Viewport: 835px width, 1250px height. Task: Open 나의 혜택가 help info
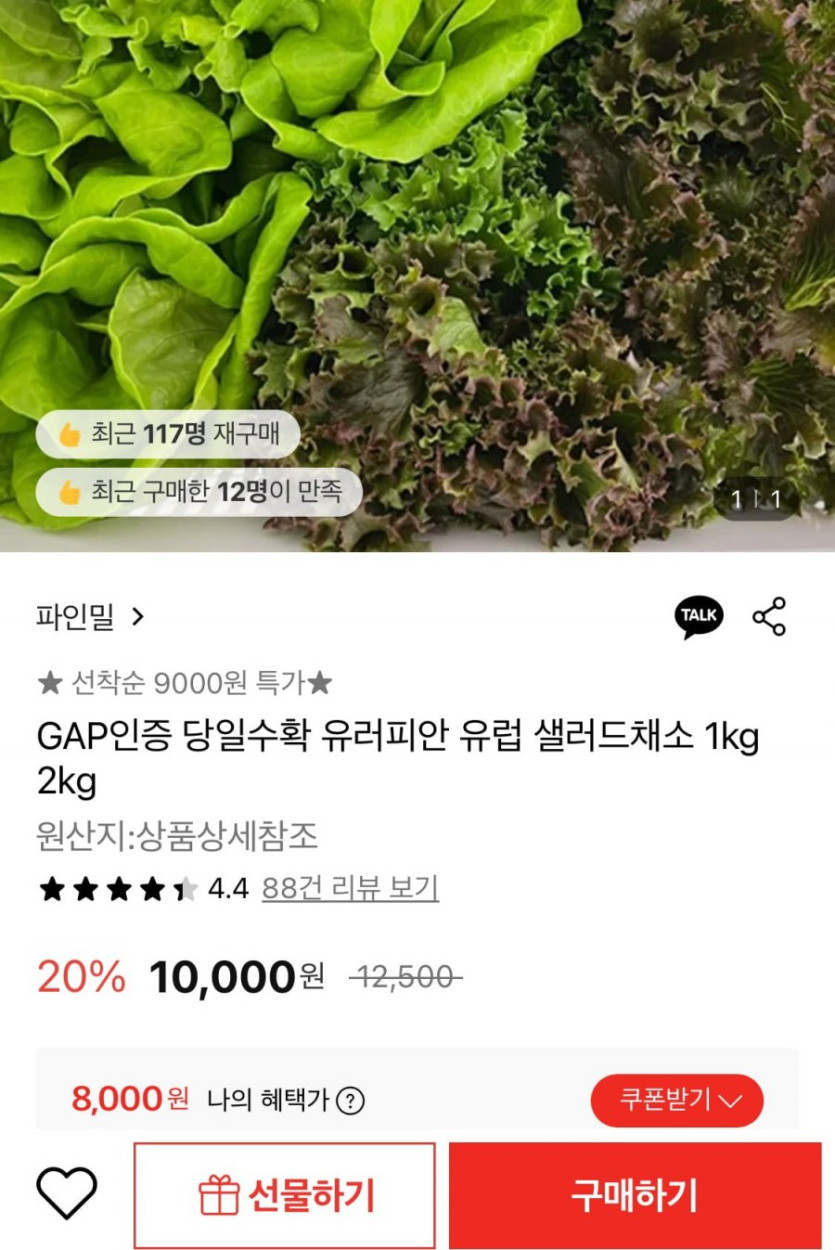click(x=350, y=1101)
